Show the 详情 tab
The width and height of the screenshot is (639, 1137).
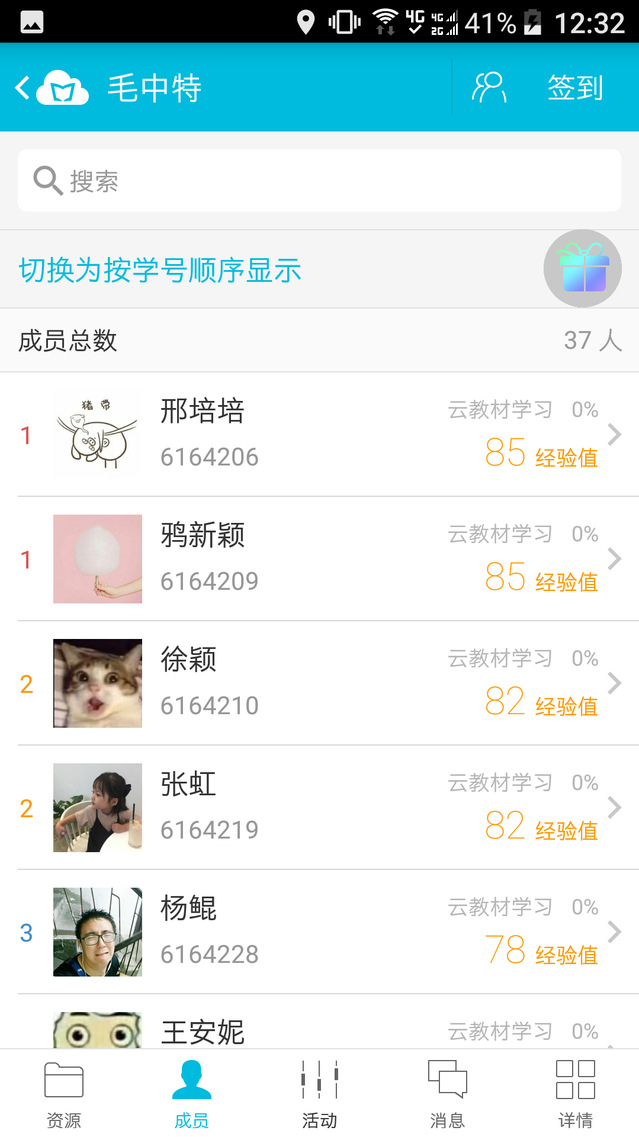575,1094
